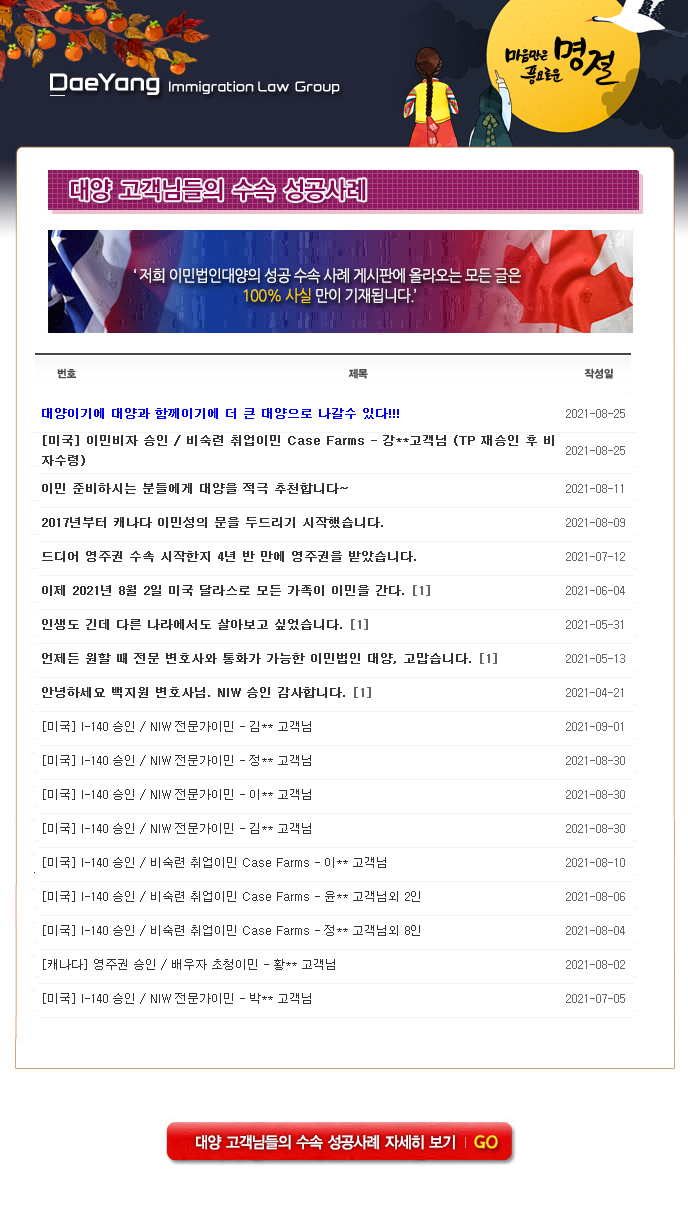The width and height of the screenshot is (688, 1210).
Task: Open the 강**고객님 TP 재승인 post
Action: [298, 450]
